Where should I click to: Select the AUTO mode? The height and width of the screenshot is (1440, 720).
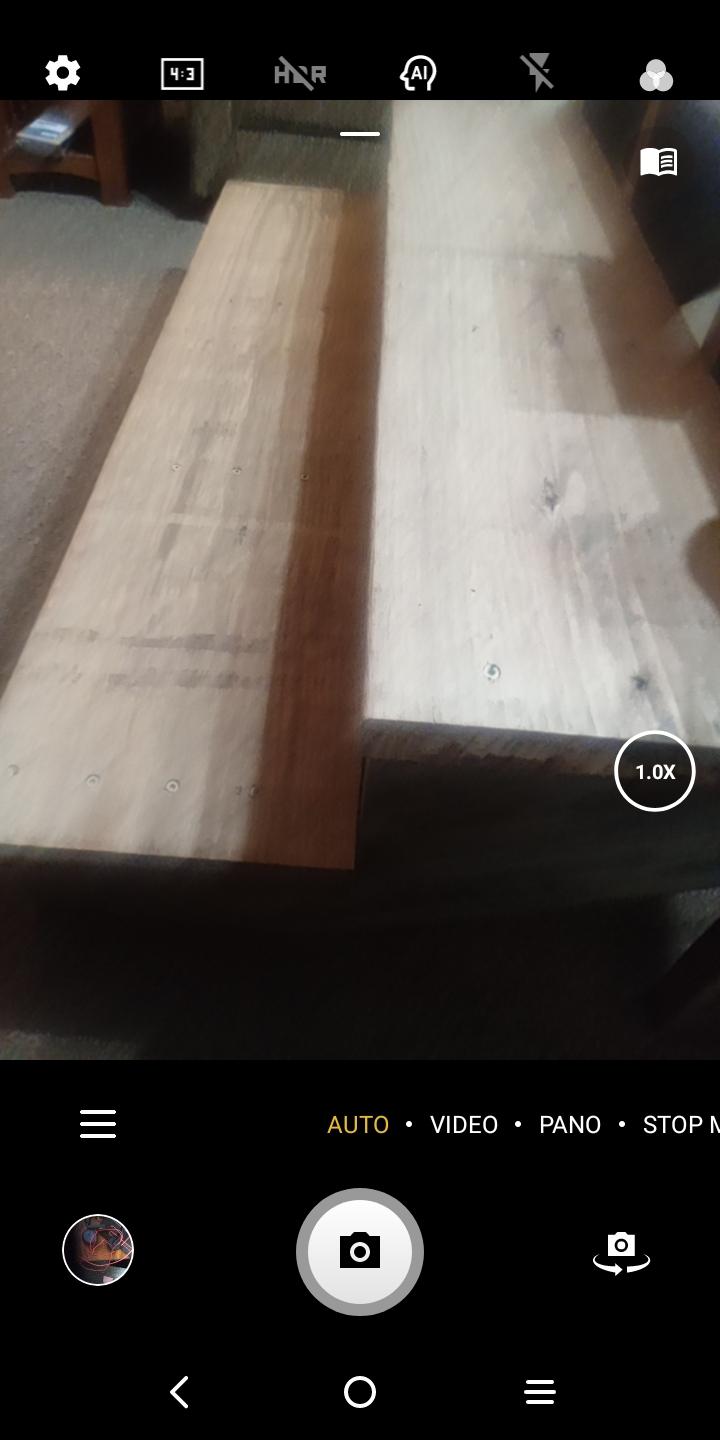pos(357,1124)
